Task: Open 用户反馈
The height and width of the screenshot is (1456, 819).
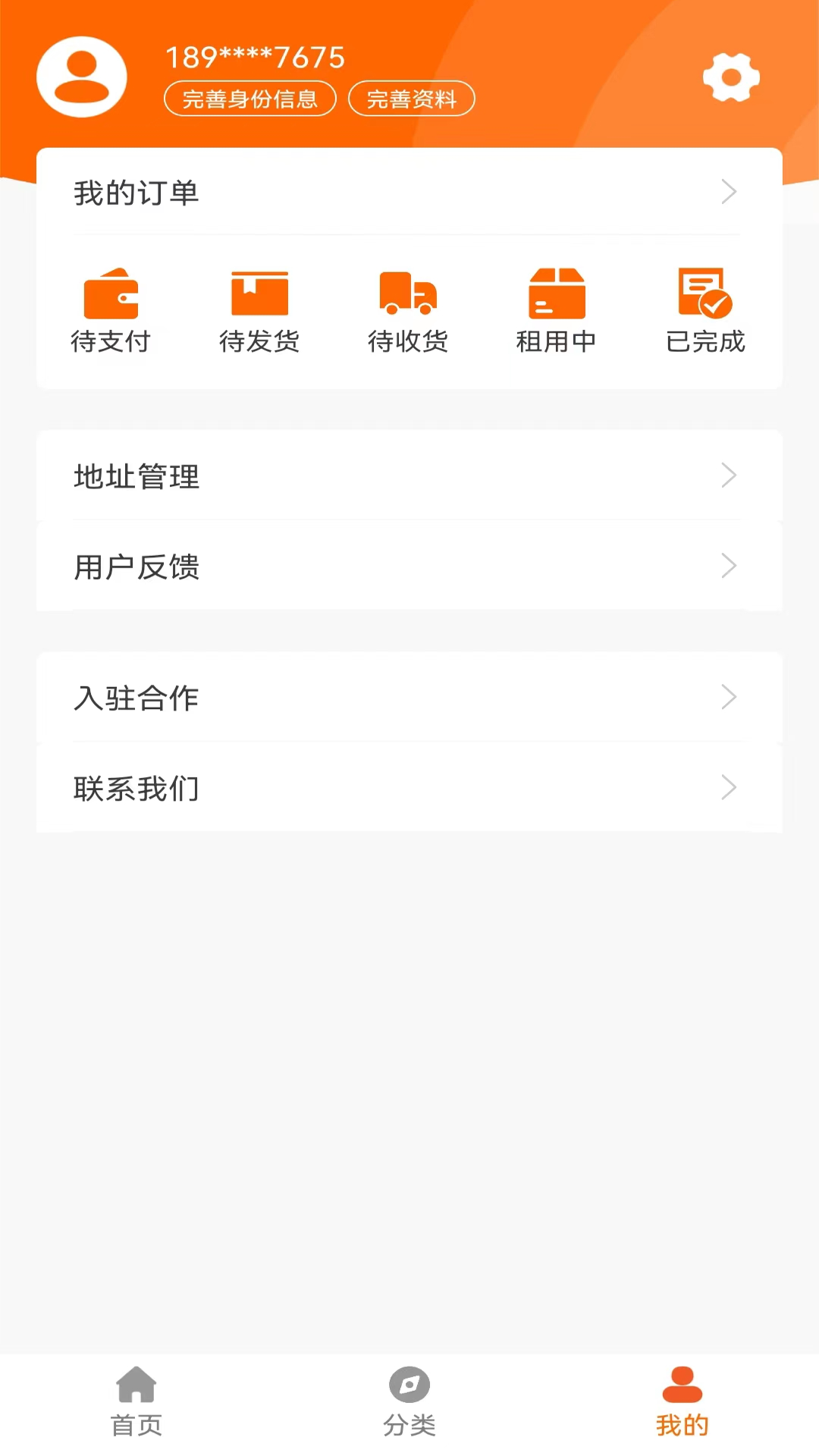Action: click(x=409, y=566)
